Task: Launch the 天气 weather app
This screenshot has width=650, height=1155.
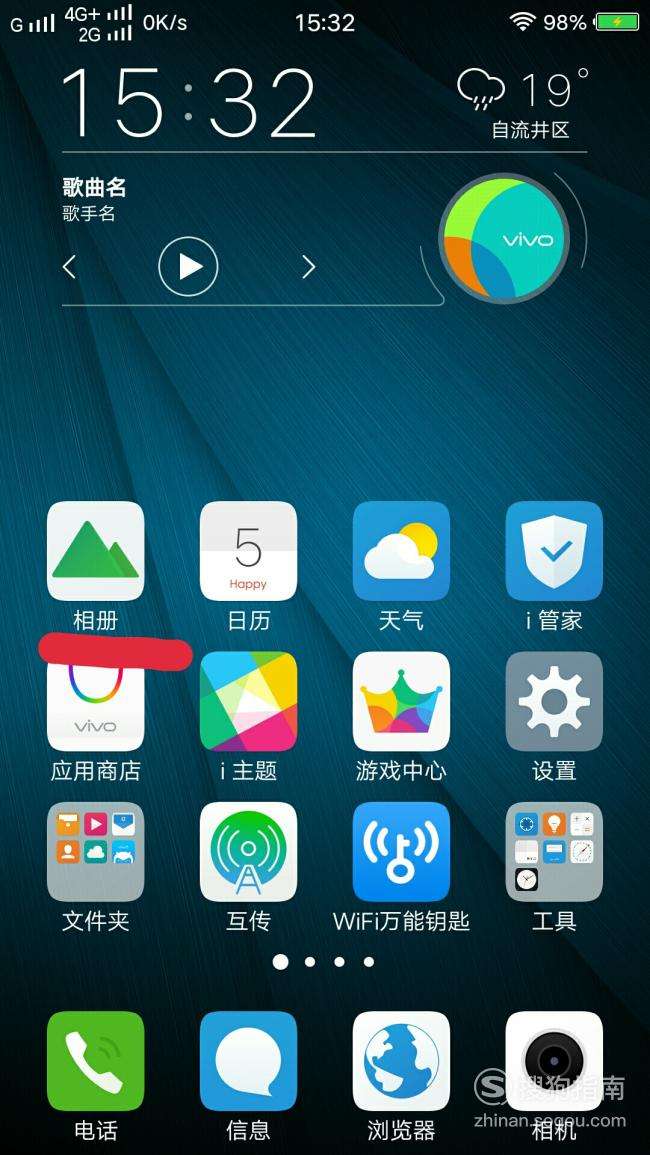Action: (x=401, y=551)
